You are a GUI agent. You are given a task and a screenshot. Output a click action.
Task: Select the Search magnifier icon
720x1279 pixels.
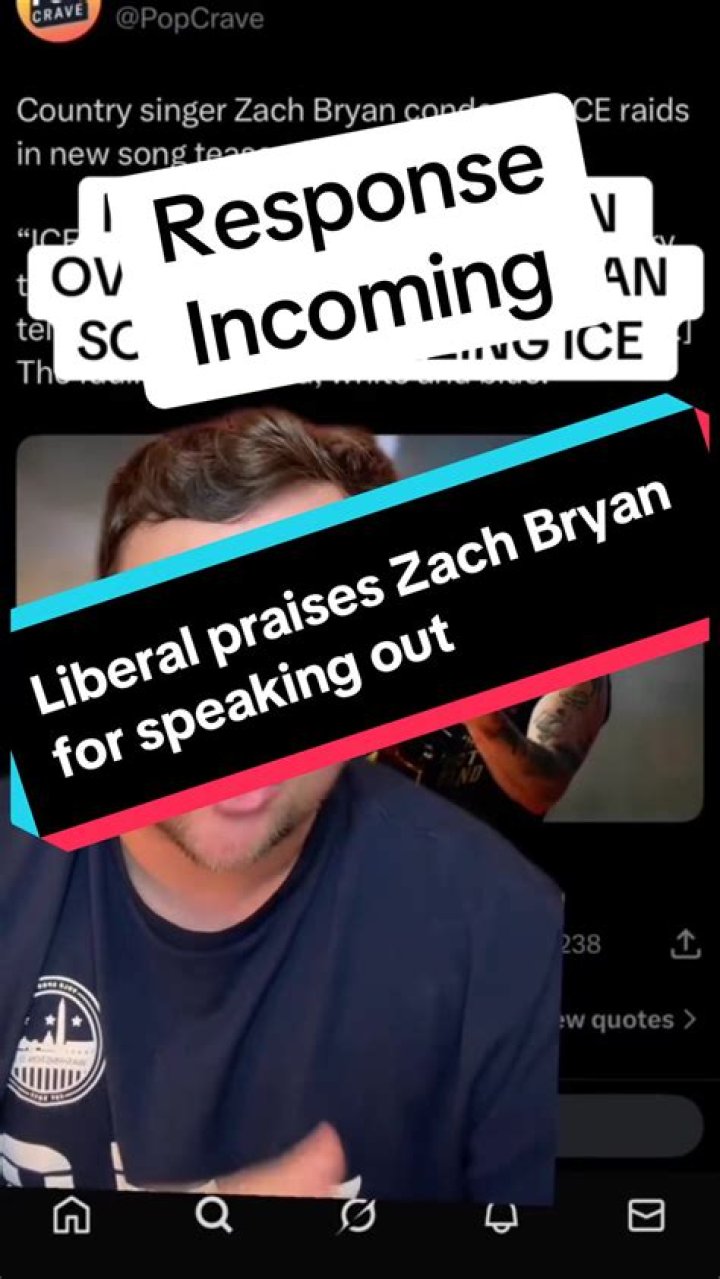[x=212, y=1216]
